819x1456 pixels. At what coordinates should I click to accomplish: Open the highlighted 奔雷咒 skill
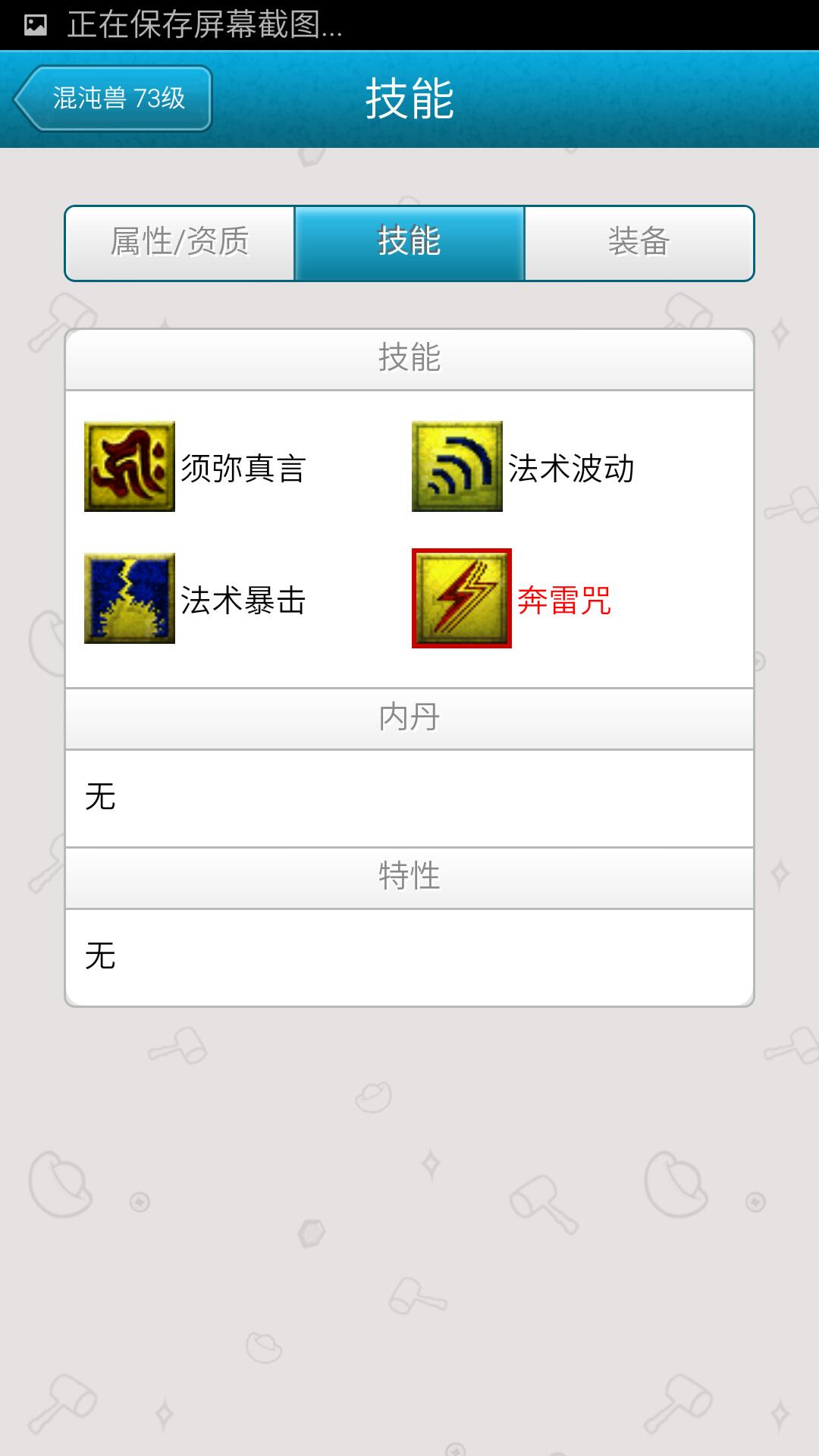click(x=462, y=598)
